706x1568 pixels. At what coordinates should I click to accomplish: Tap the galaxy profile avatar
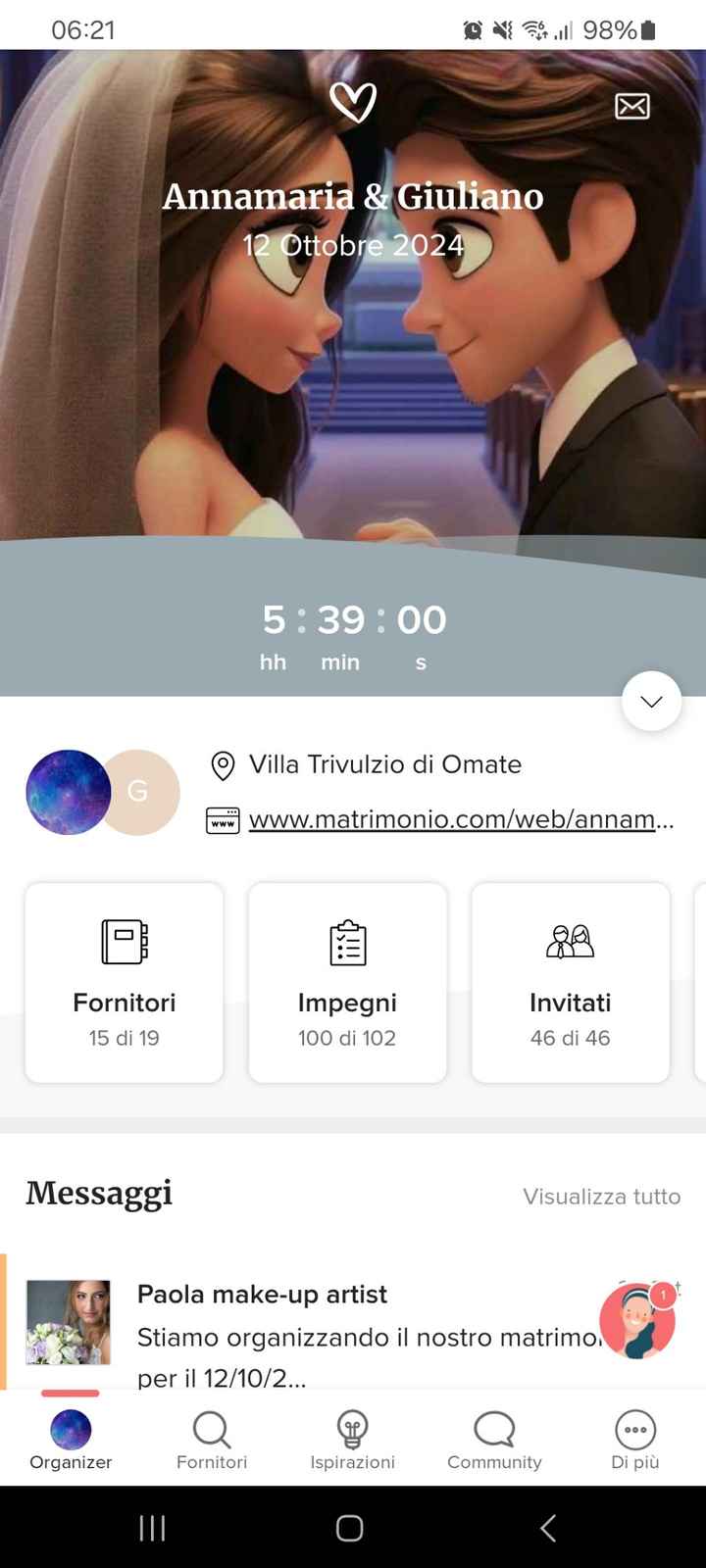[68, 793]
